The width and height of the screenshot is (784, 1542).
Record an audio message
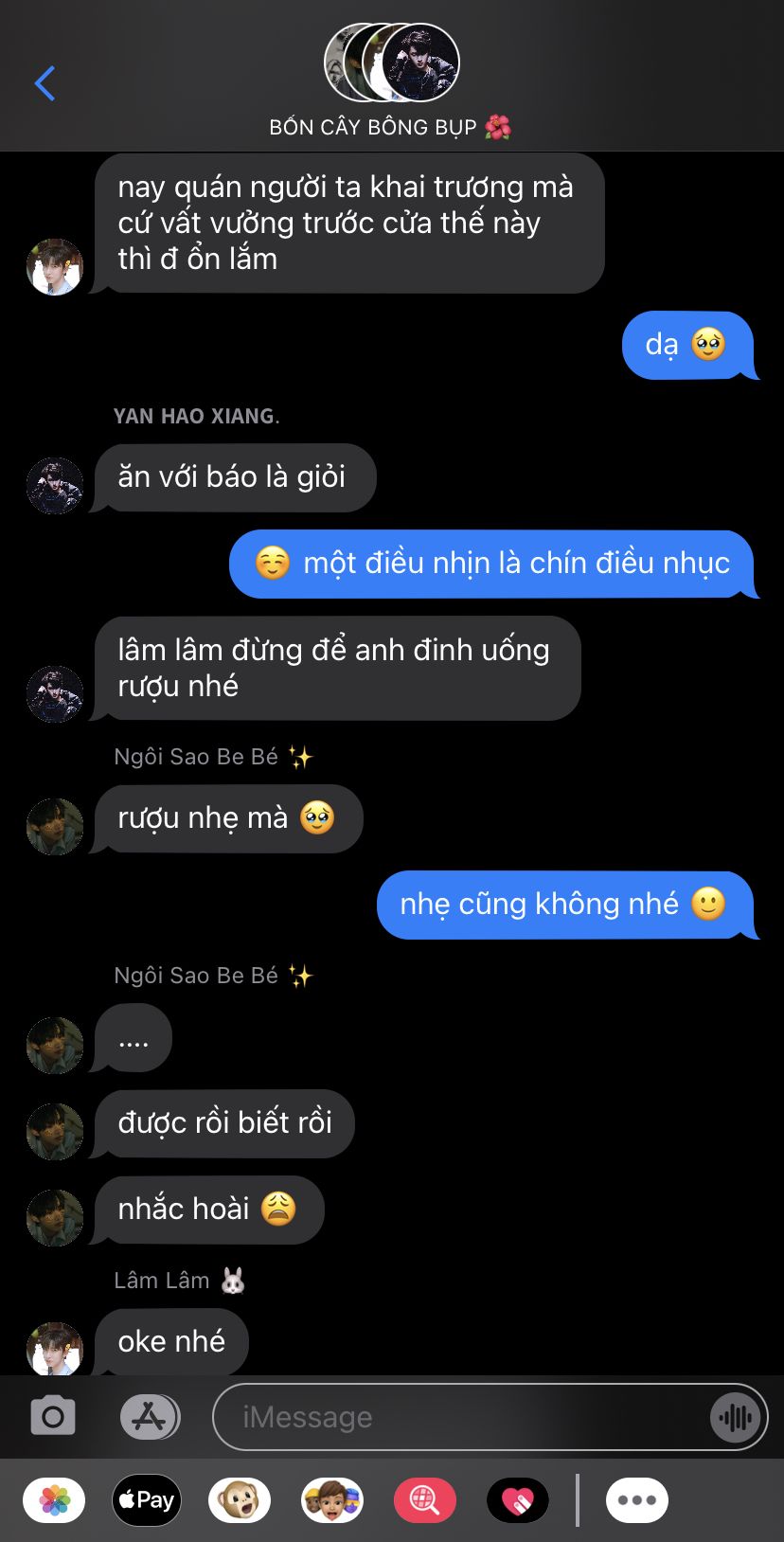coord(735,1417)
